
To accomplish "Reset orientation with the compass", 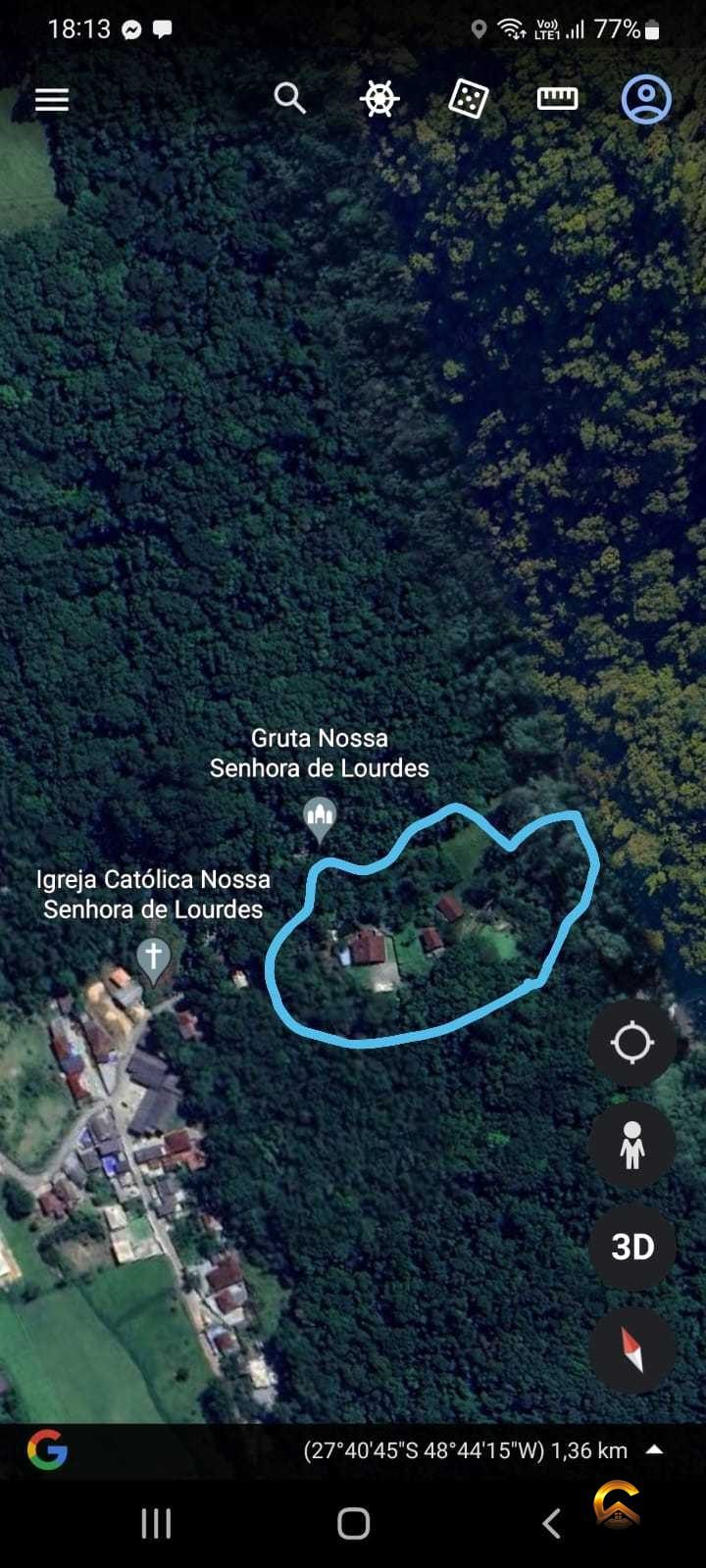I will [x=632, y=1349].
